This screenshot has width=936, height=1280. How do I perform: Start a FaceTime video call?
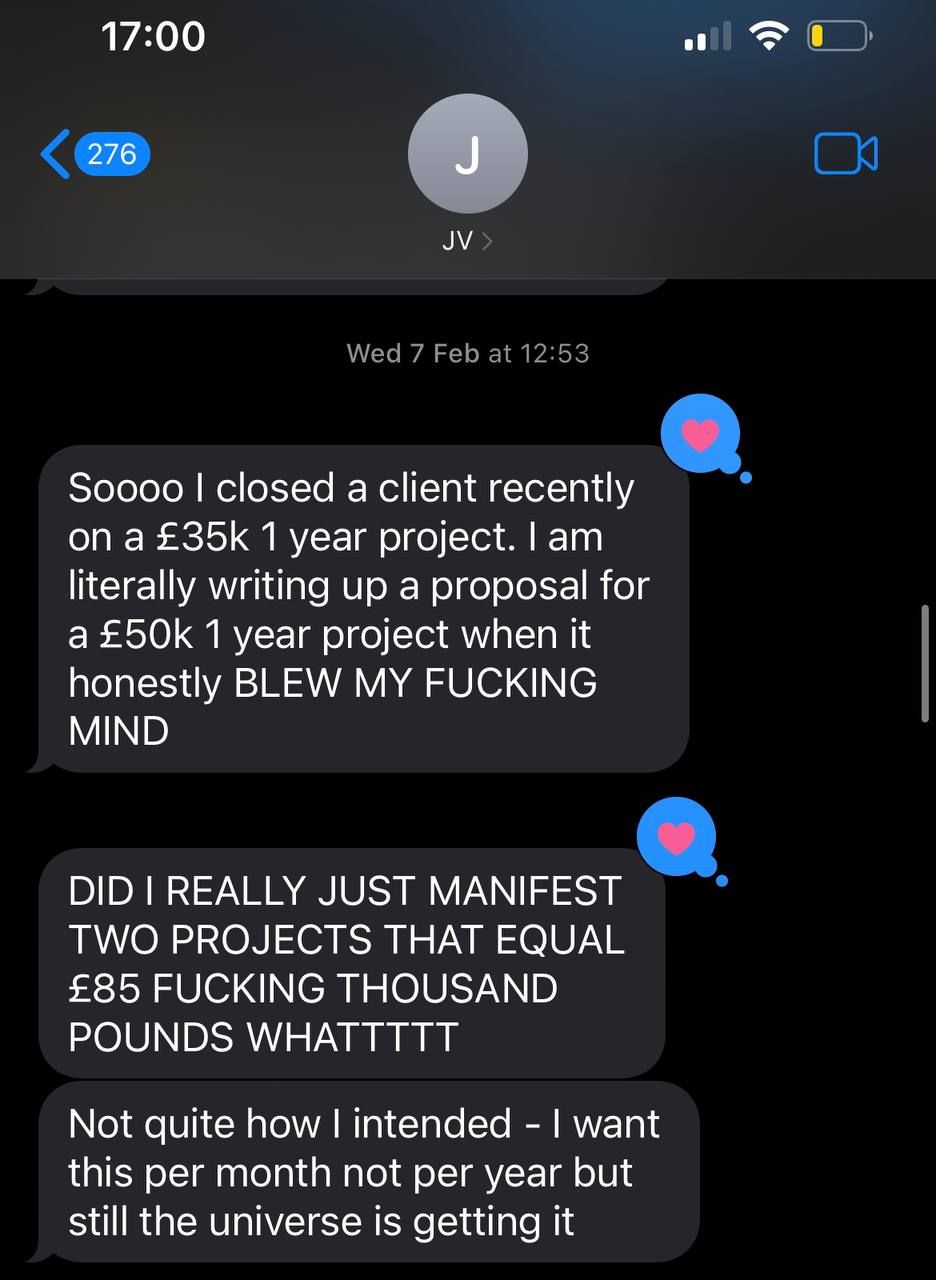[x=846, y=154]
